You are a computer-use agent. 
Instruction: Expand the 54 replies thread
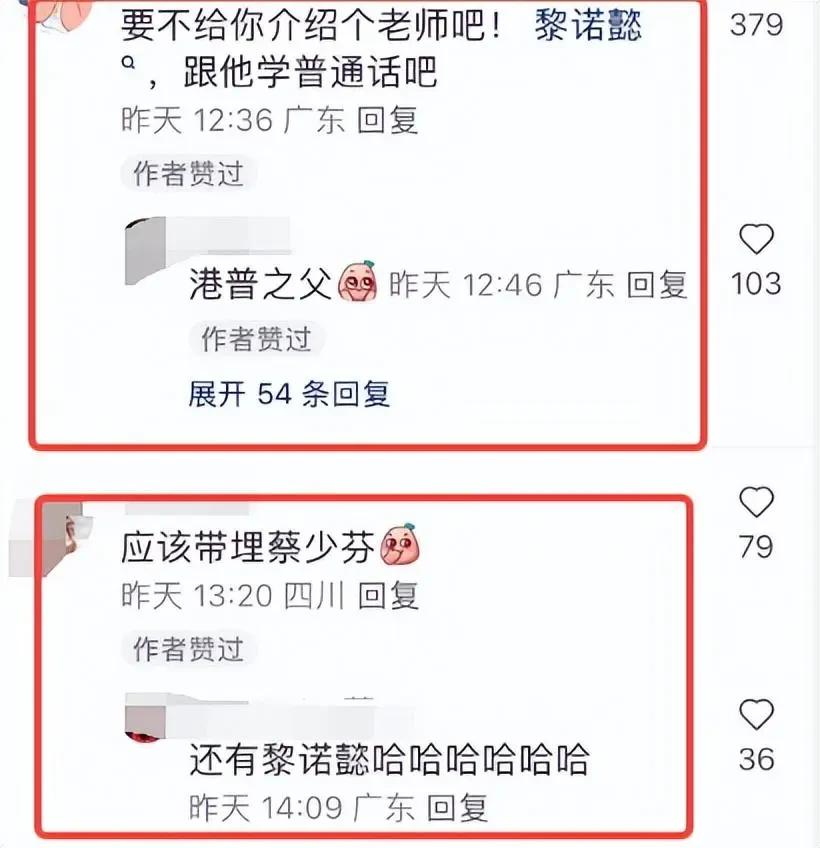coord(289,394)
